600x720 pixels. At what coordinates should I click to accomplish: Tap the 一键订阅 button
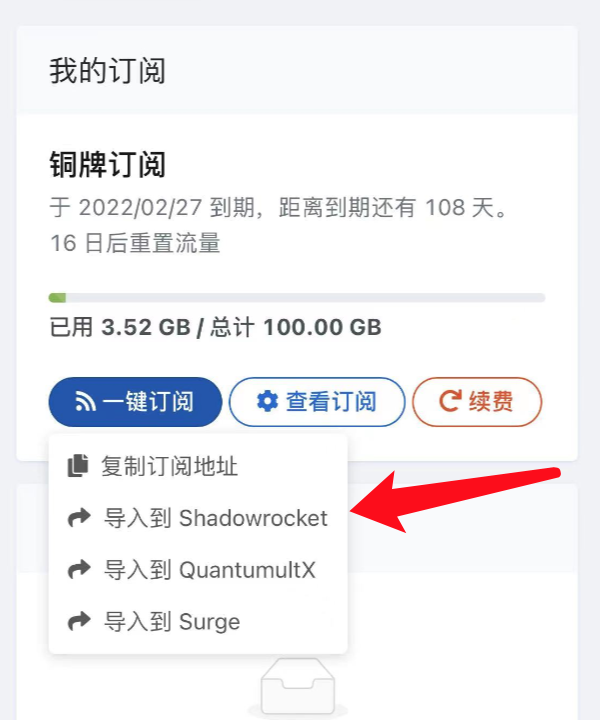point(135,402)
